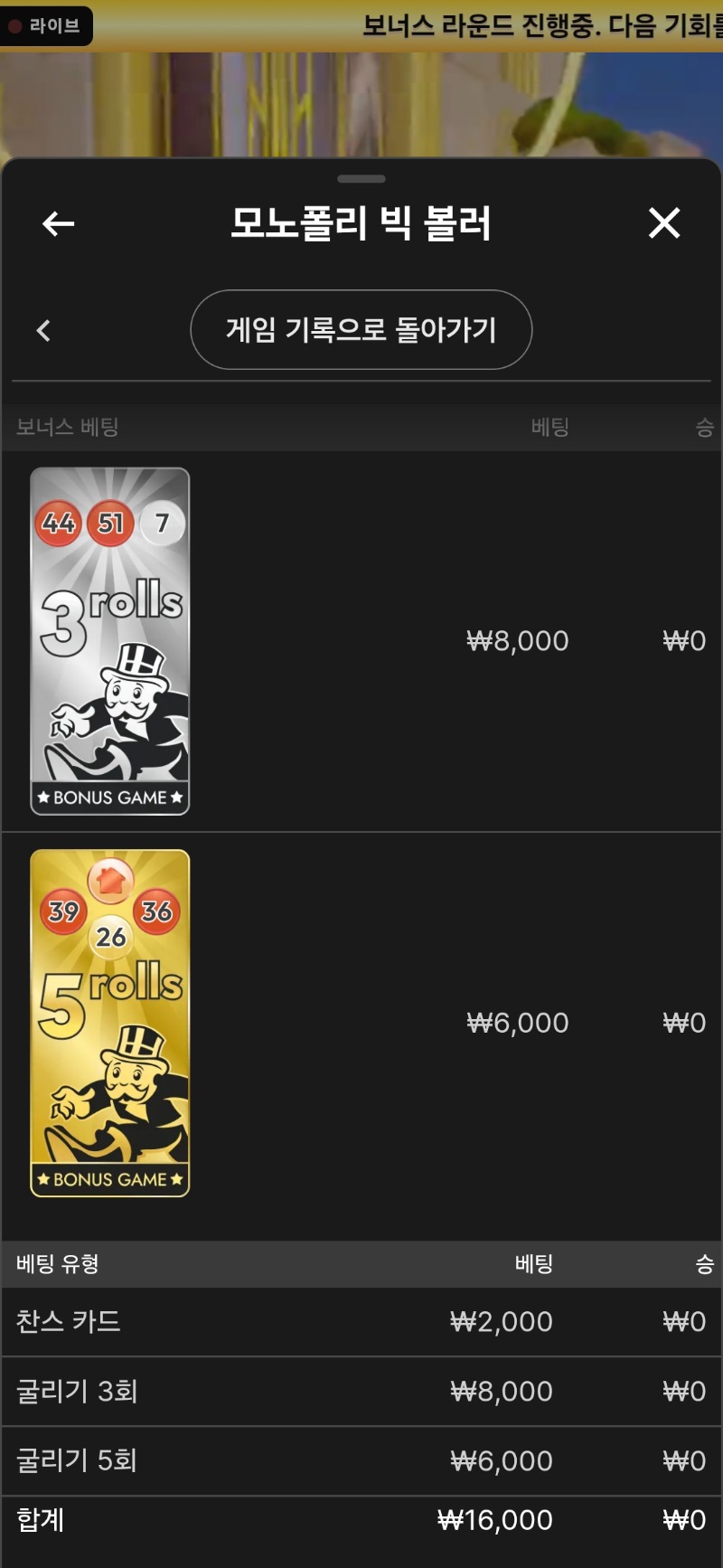Tap the previous chevron beside 게임 기록으로 돌아가기
723x1568 pixels.
(43, 330)
